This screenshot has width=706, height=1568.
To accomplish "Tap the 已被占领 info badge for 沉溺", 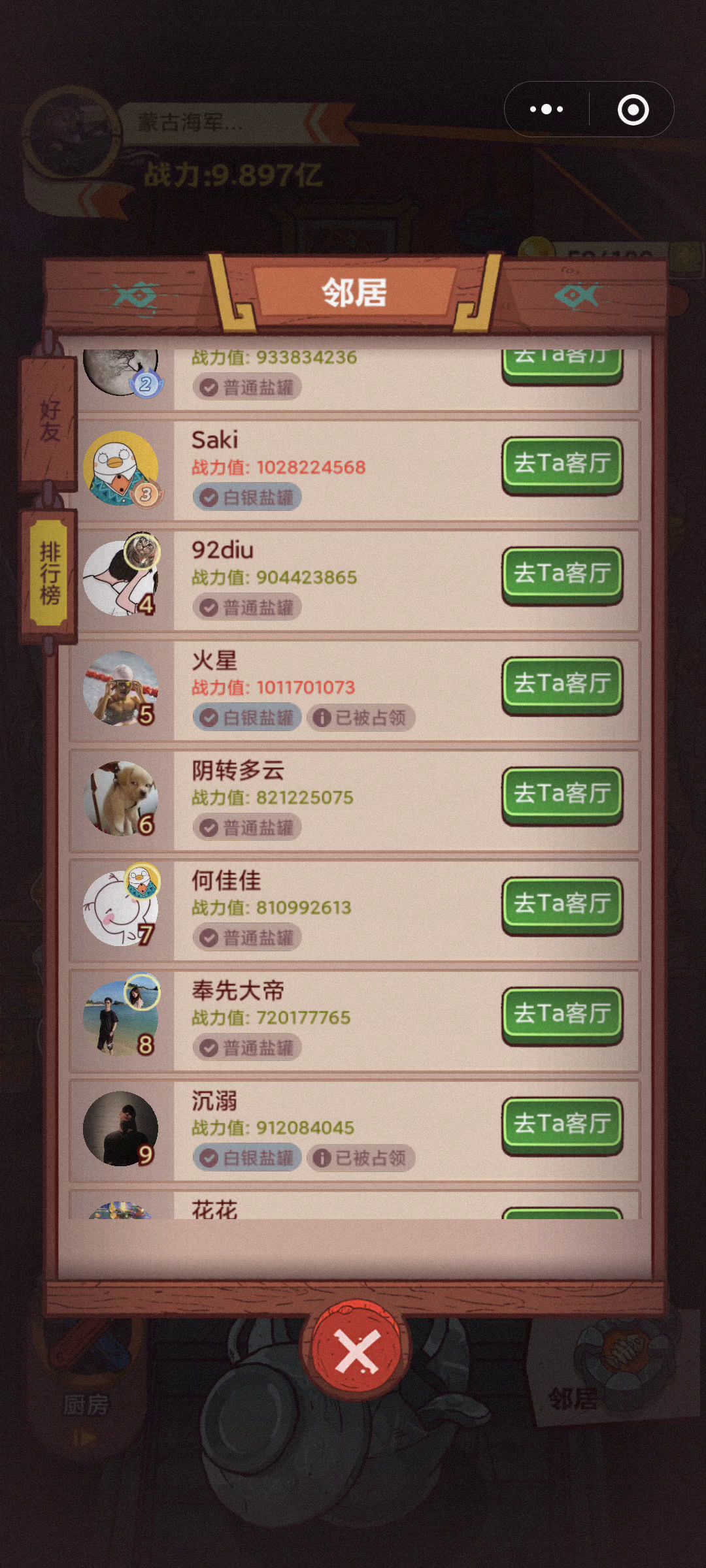I will pyautogui.click(x=361, y=1158).
